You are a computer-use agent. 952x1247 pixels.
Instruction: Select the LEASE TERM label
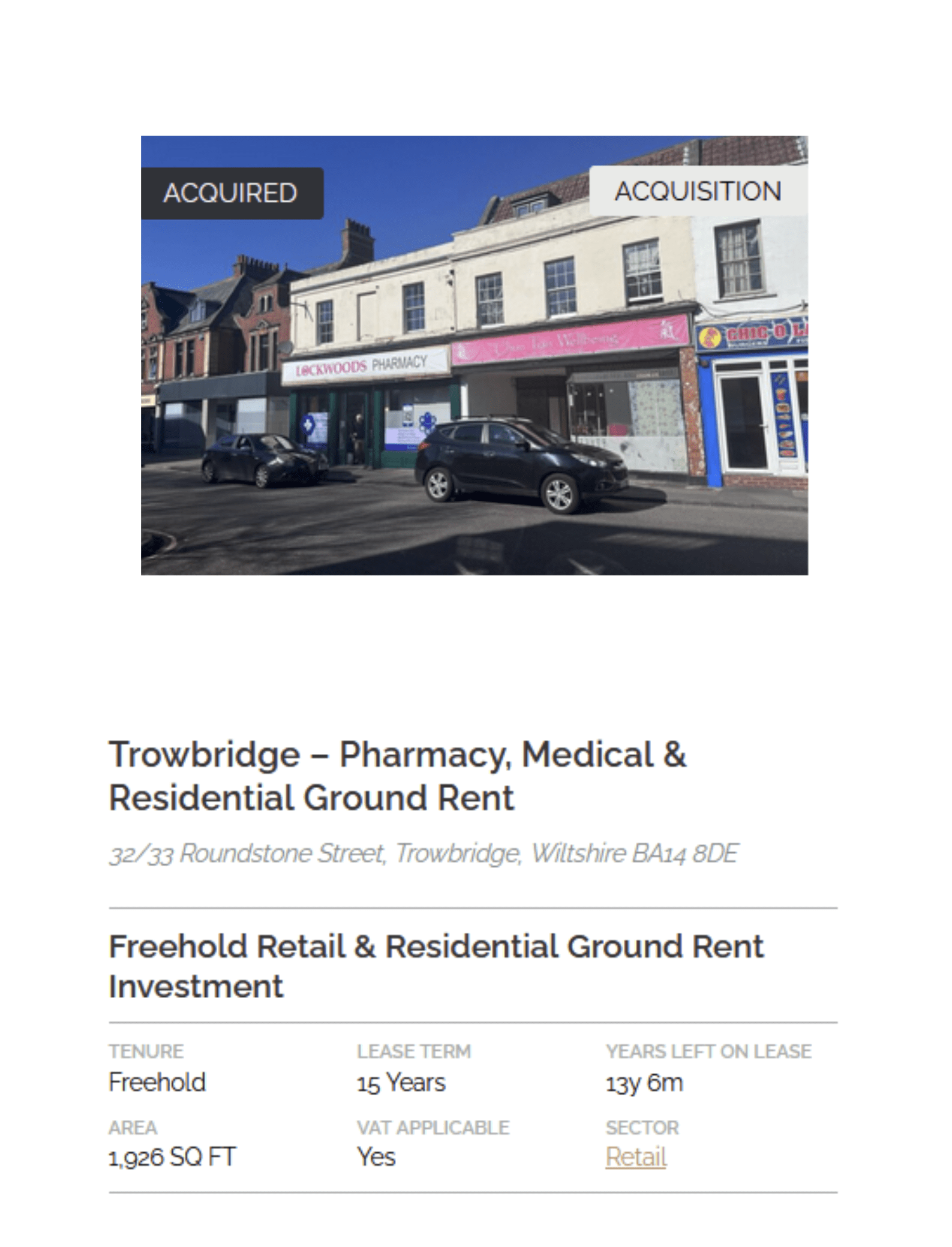pos(414,1051)
